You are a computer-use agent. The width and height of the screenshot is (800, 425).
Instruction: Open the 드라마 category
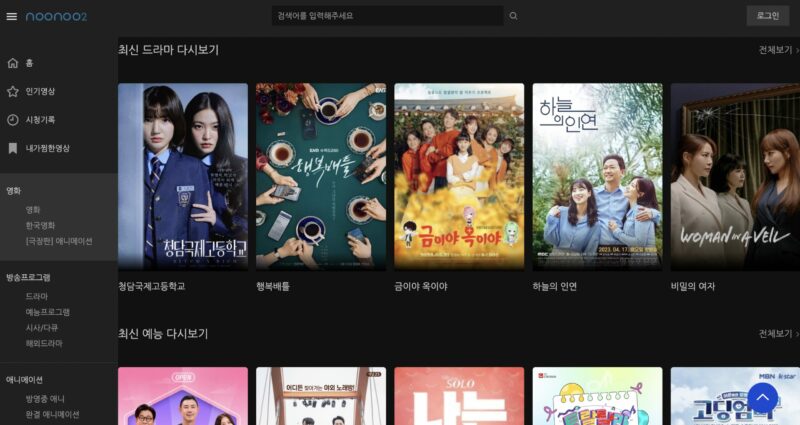(36, 297)
